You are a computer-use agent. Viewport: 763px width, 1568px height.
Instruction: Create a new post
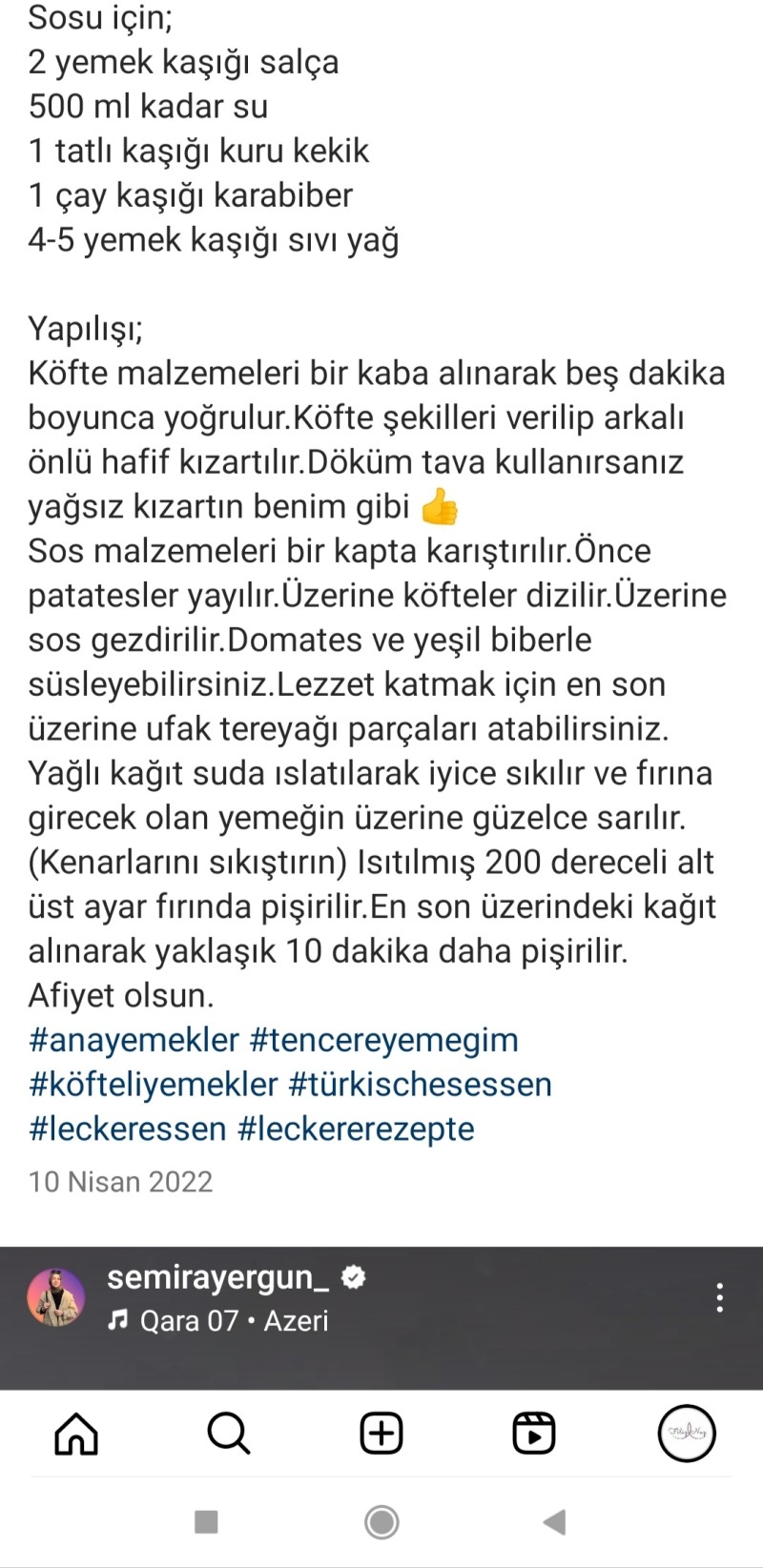[381, 1434]
